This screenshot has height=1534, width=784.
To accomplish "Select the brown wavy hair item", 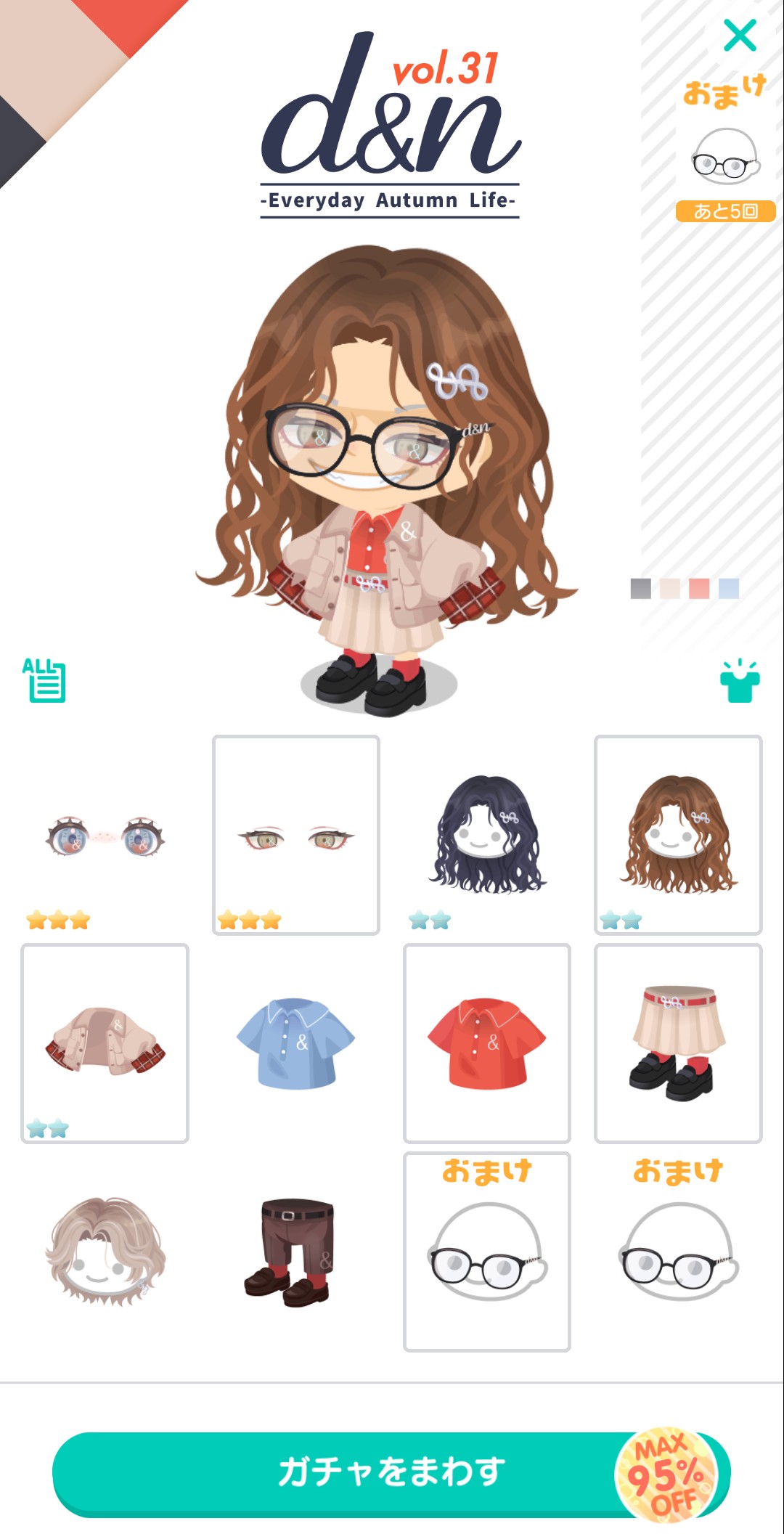I will (678, 836).
